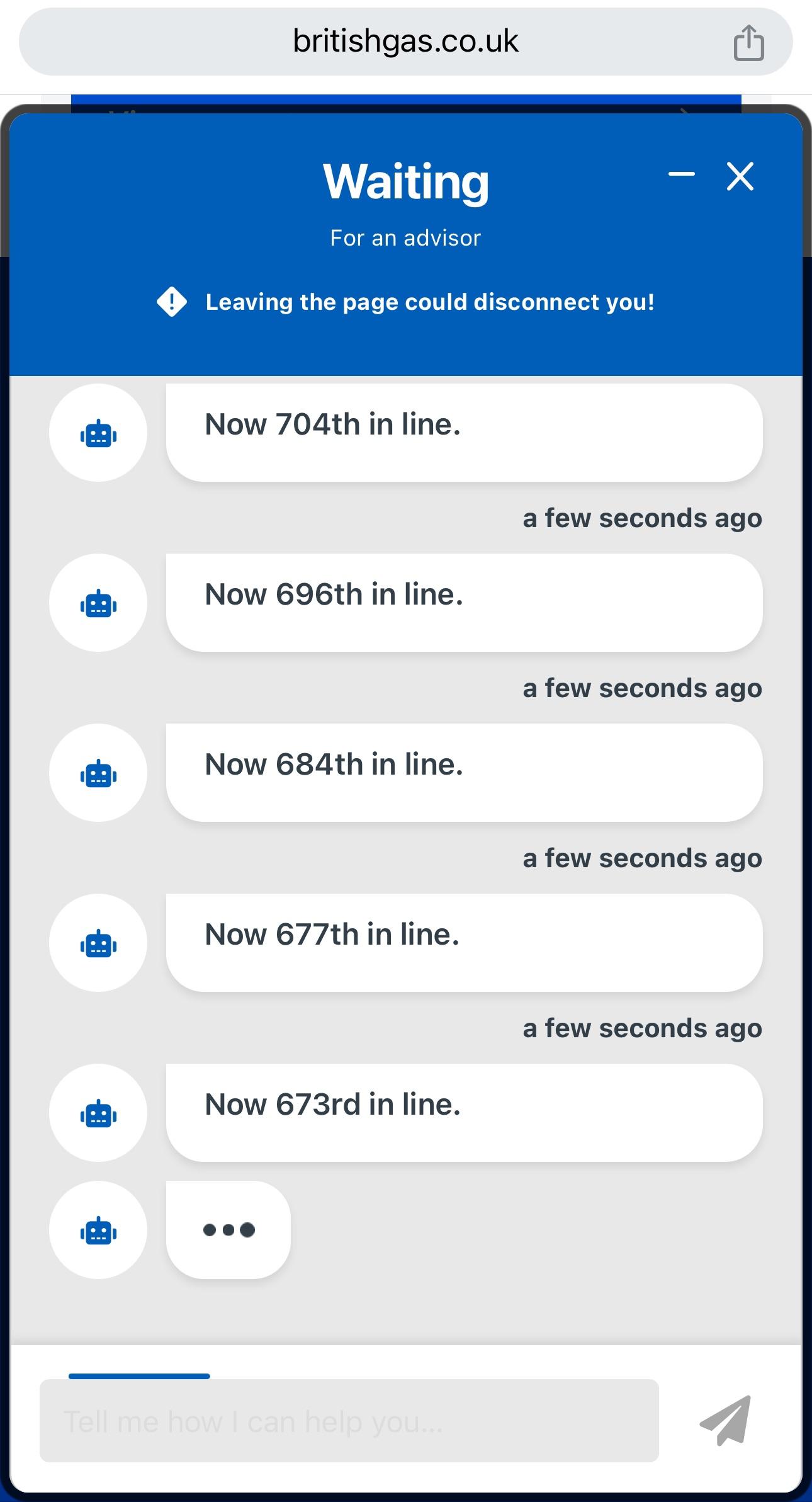Click the typing indicator bubble with three dots
Screen dimensions: 812x1502
[x=228, y=1231]
